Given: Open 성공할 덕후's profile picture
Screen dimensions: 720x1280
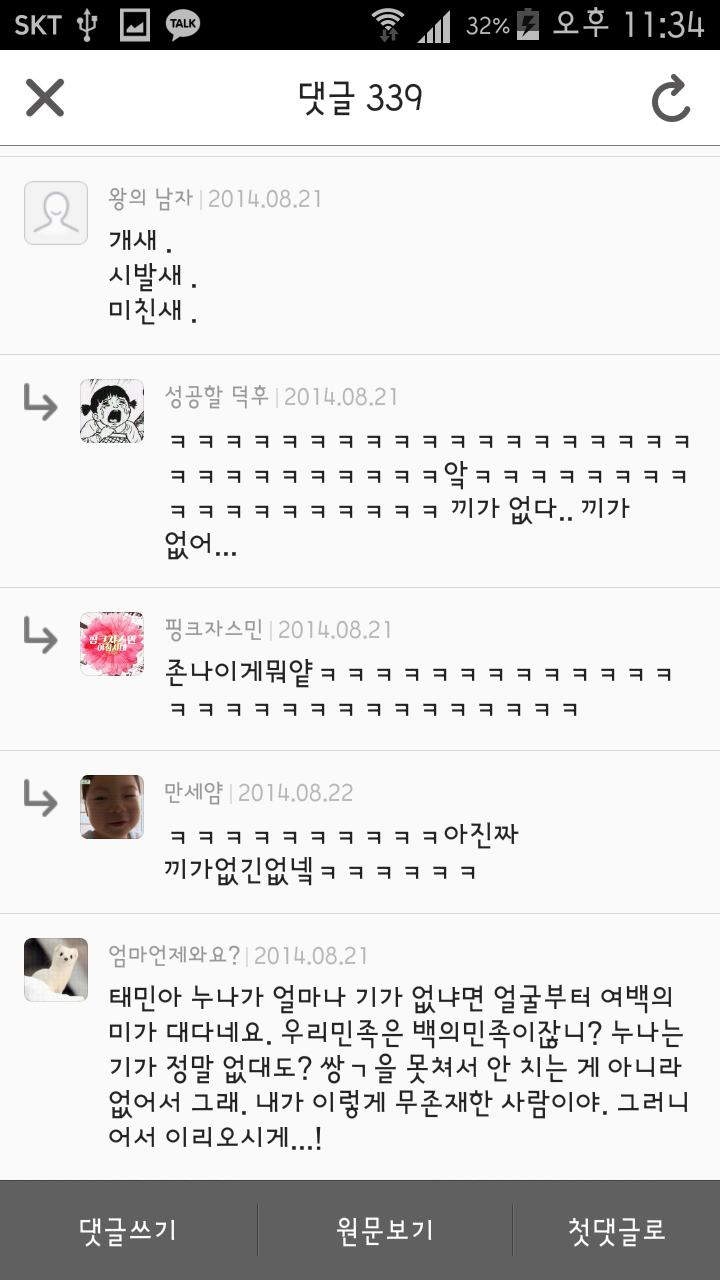Looking at the screenshot, I should pos(112,410).
